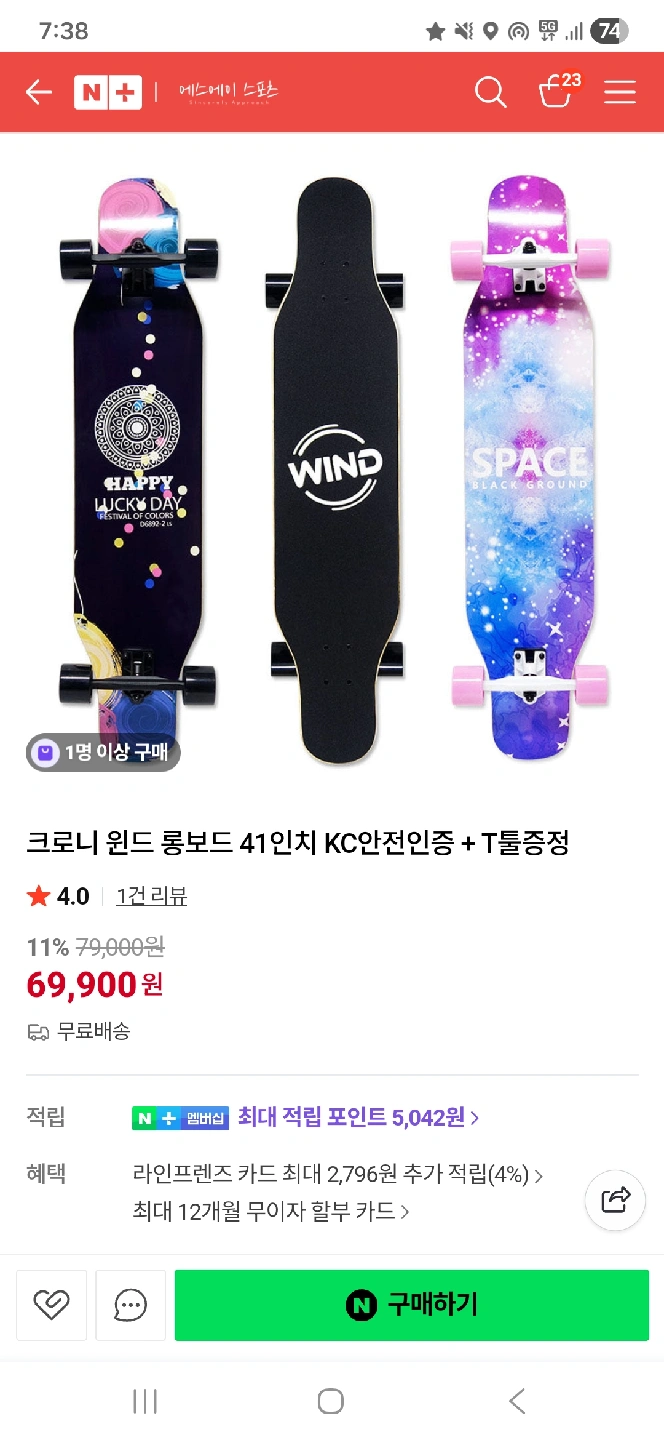Open the 1건 리뷰 link
This screenshot has width=664, height=1440.
coord(152,896)
